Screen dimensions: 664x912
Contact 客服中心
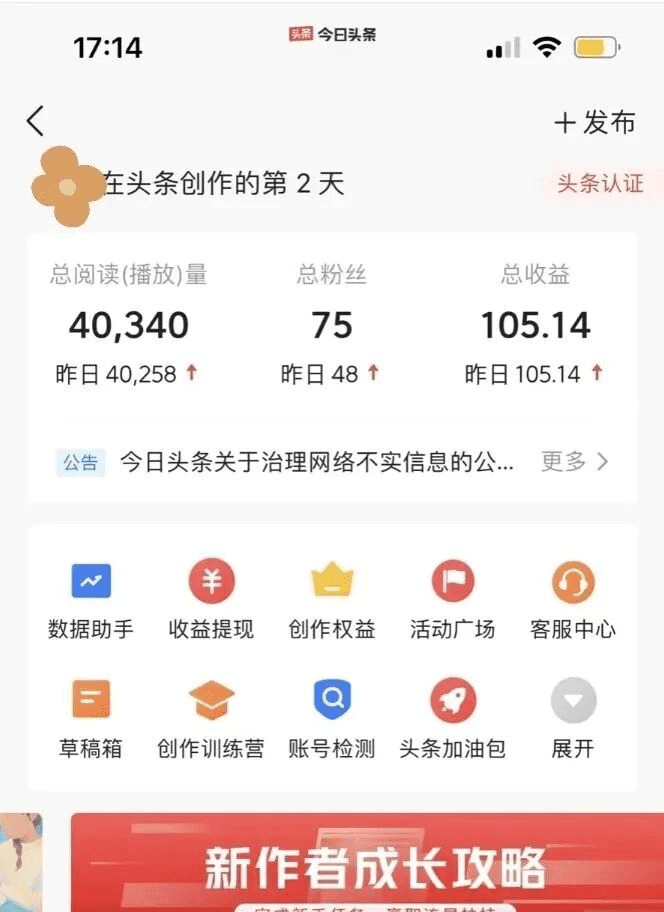click(573, 598)
